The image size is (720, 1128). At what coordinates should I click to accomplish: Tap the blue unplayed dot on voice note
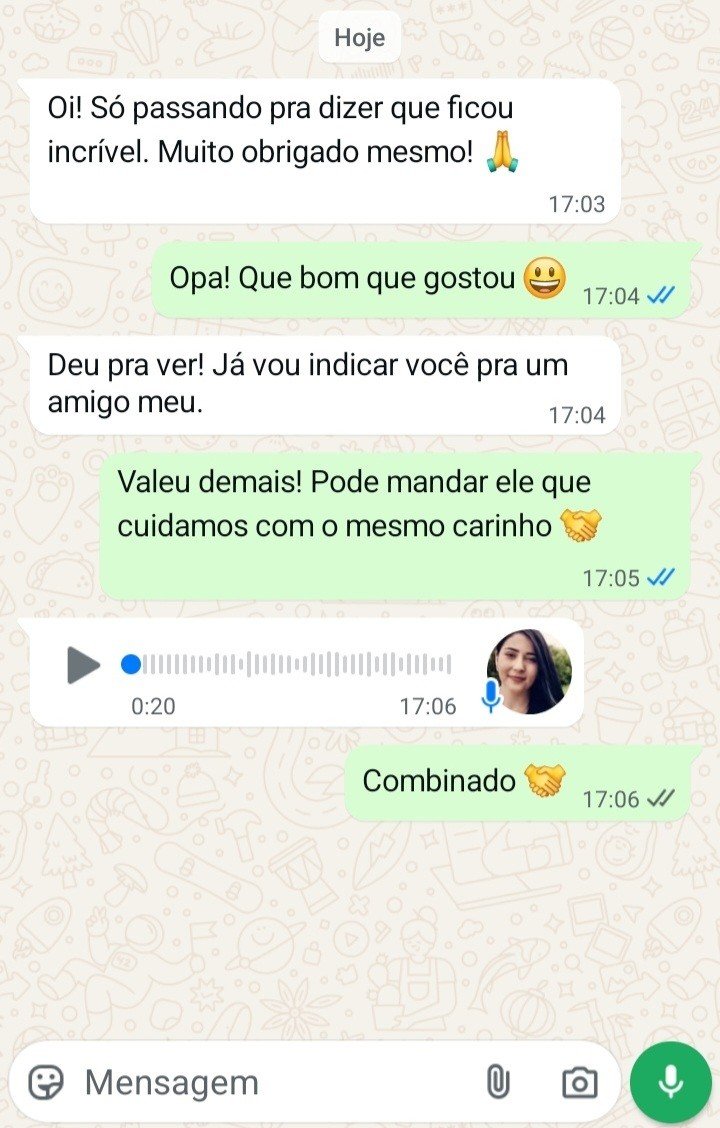[x=129, y=660]
